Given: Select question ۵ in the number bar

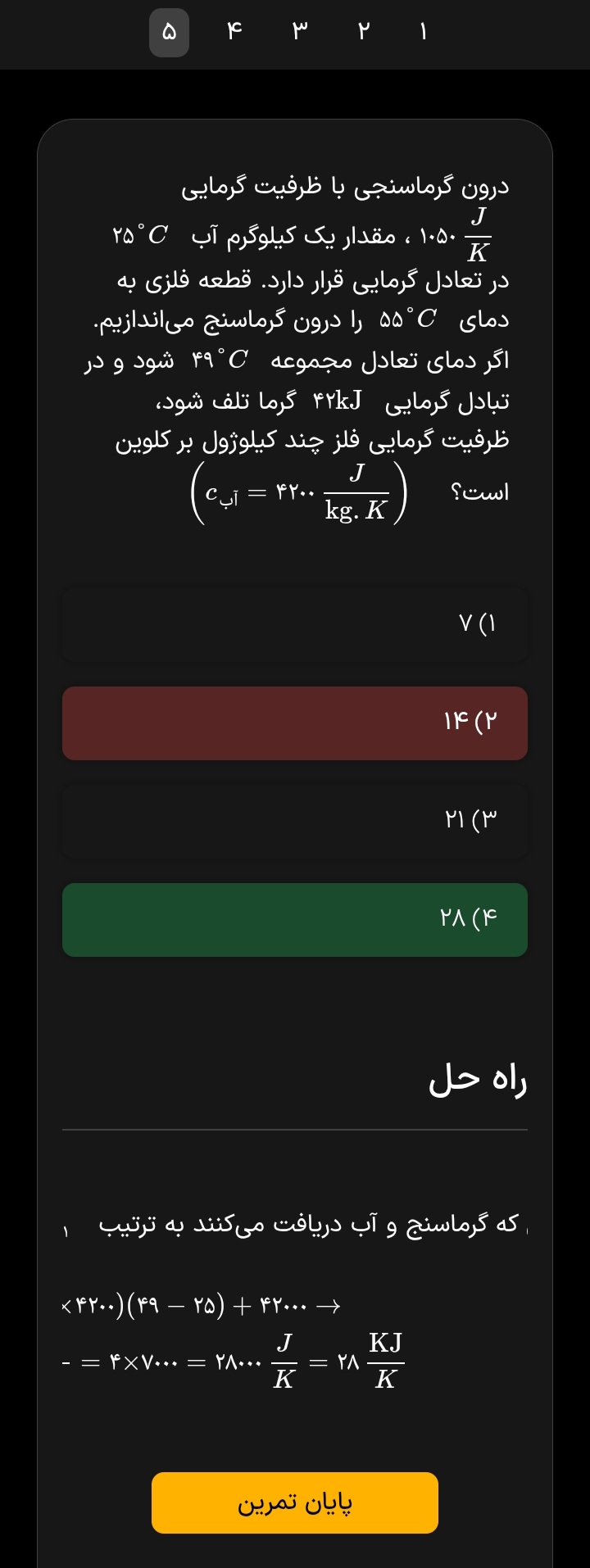Looking at the screenshot, I should point(169,33).
